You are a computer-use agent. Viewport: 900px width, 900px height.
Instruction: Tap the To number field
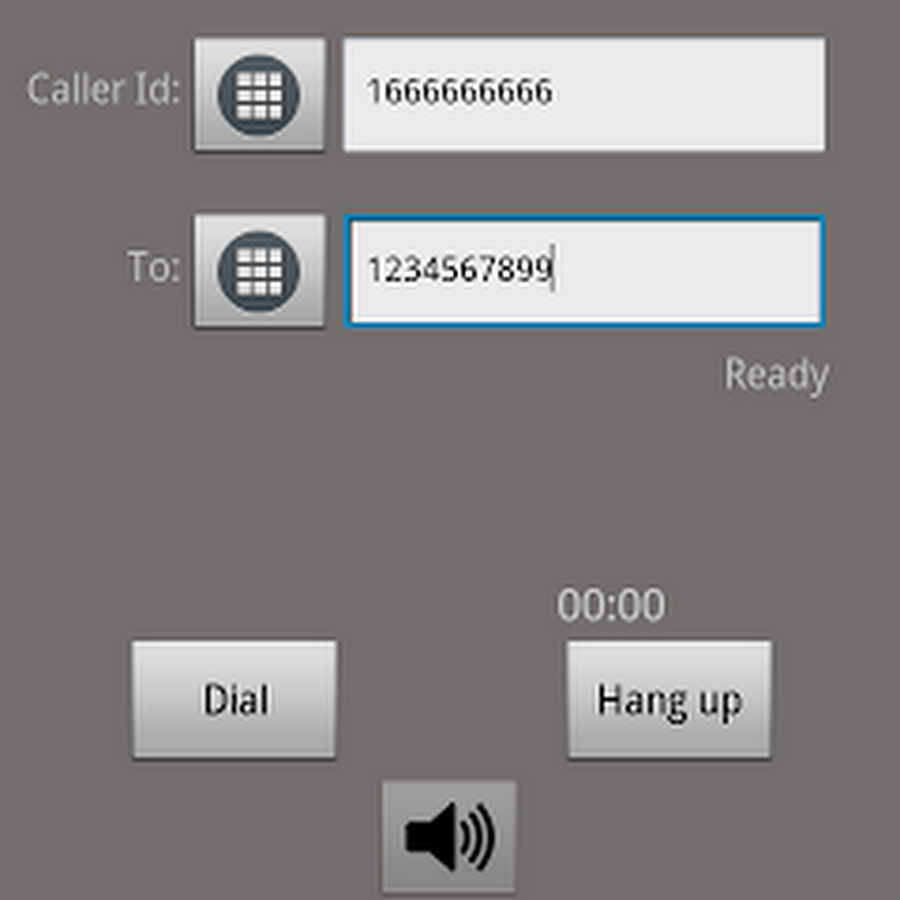(584, 272)
